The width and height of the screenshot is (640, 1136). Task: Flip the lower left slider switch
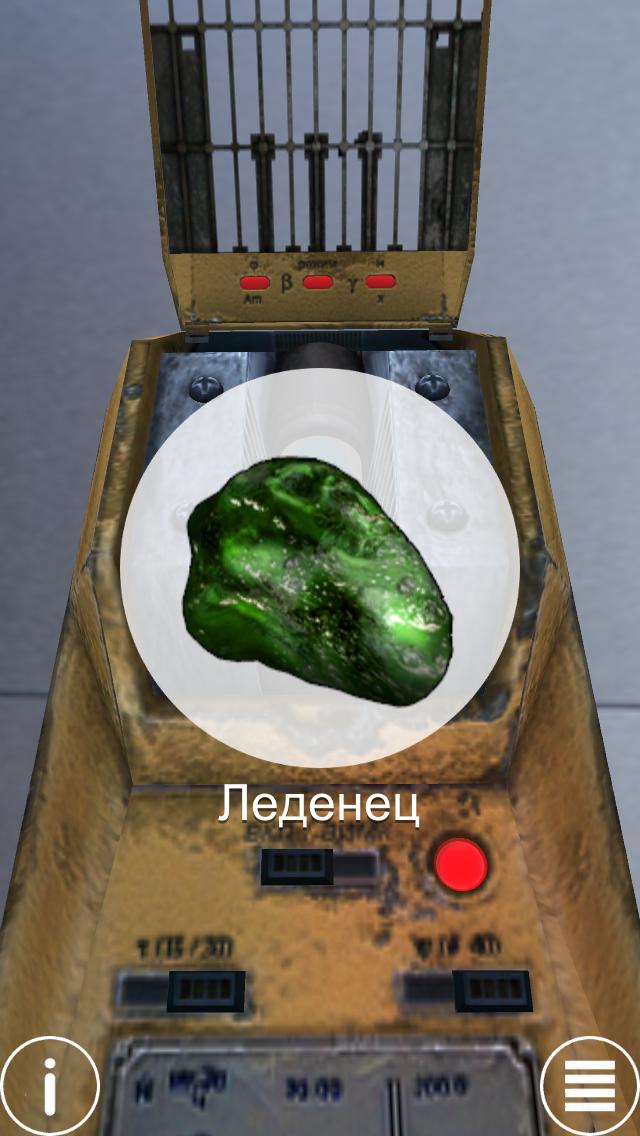point(205,991)
